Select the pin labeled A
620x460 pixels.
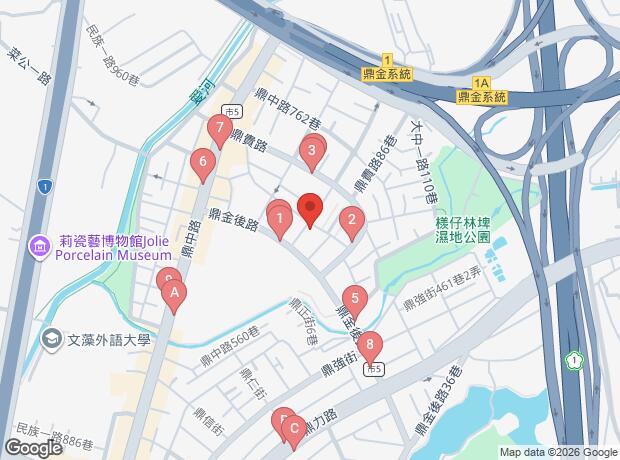pos(175,294)
